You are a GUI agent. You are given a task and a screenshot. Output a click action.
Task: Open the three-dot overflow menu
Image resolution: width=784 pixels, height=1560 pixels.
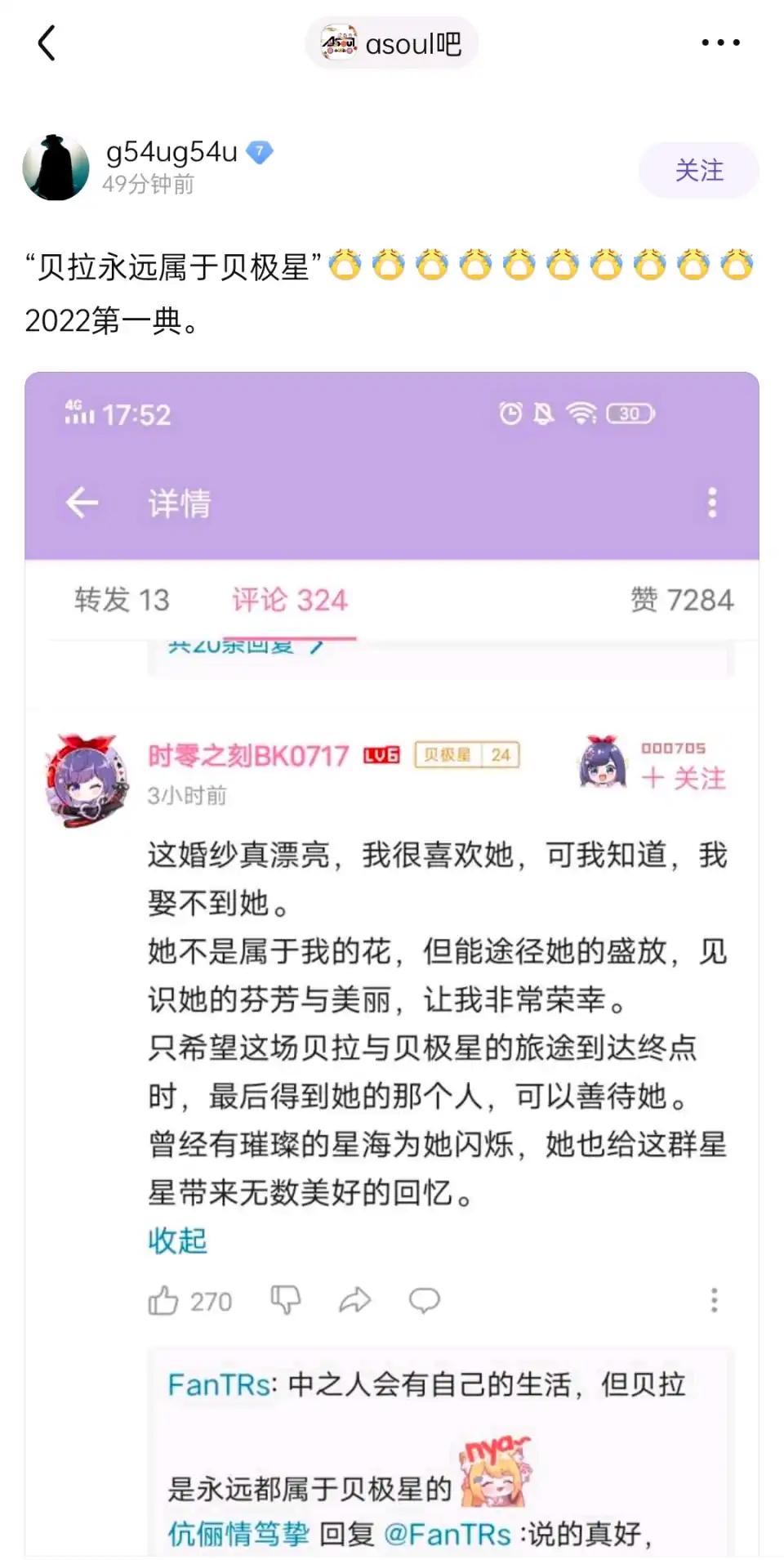(x=720, y=43)
